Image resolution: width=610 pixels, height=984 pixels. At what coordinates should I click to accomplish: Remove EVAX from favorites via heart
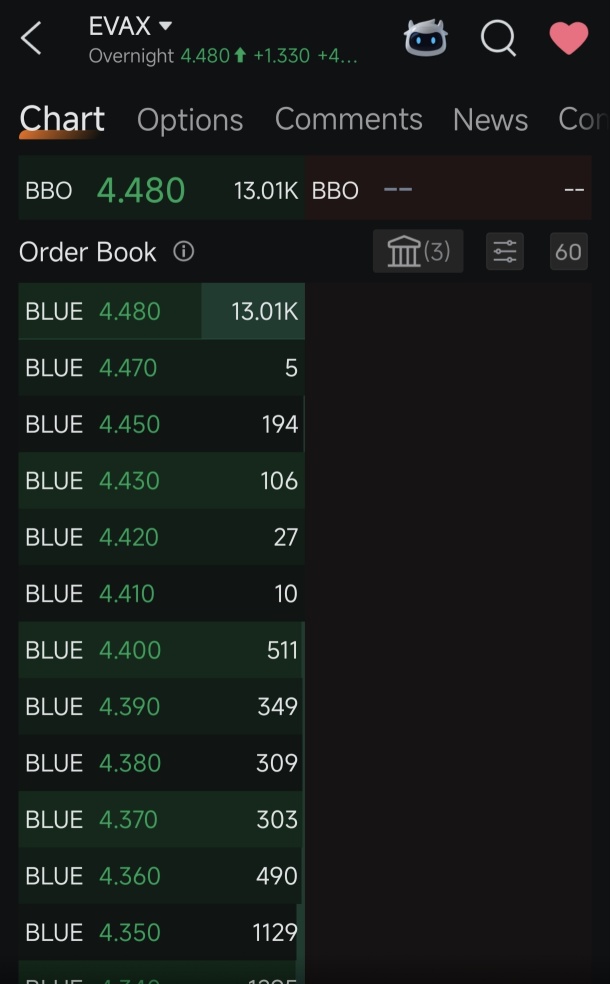coord(569,38)
